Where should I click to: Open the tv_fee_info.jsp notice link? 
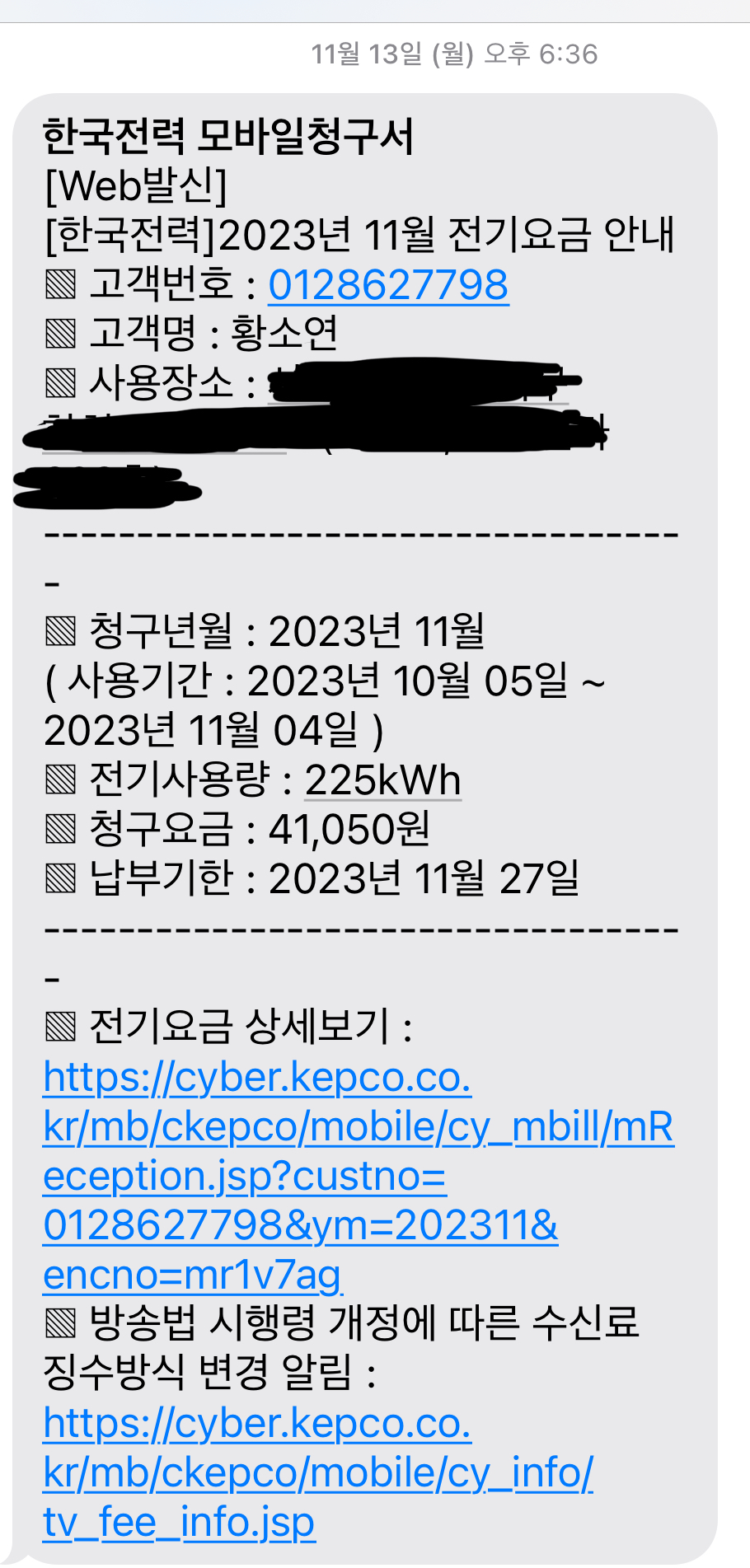[317, 1473]
